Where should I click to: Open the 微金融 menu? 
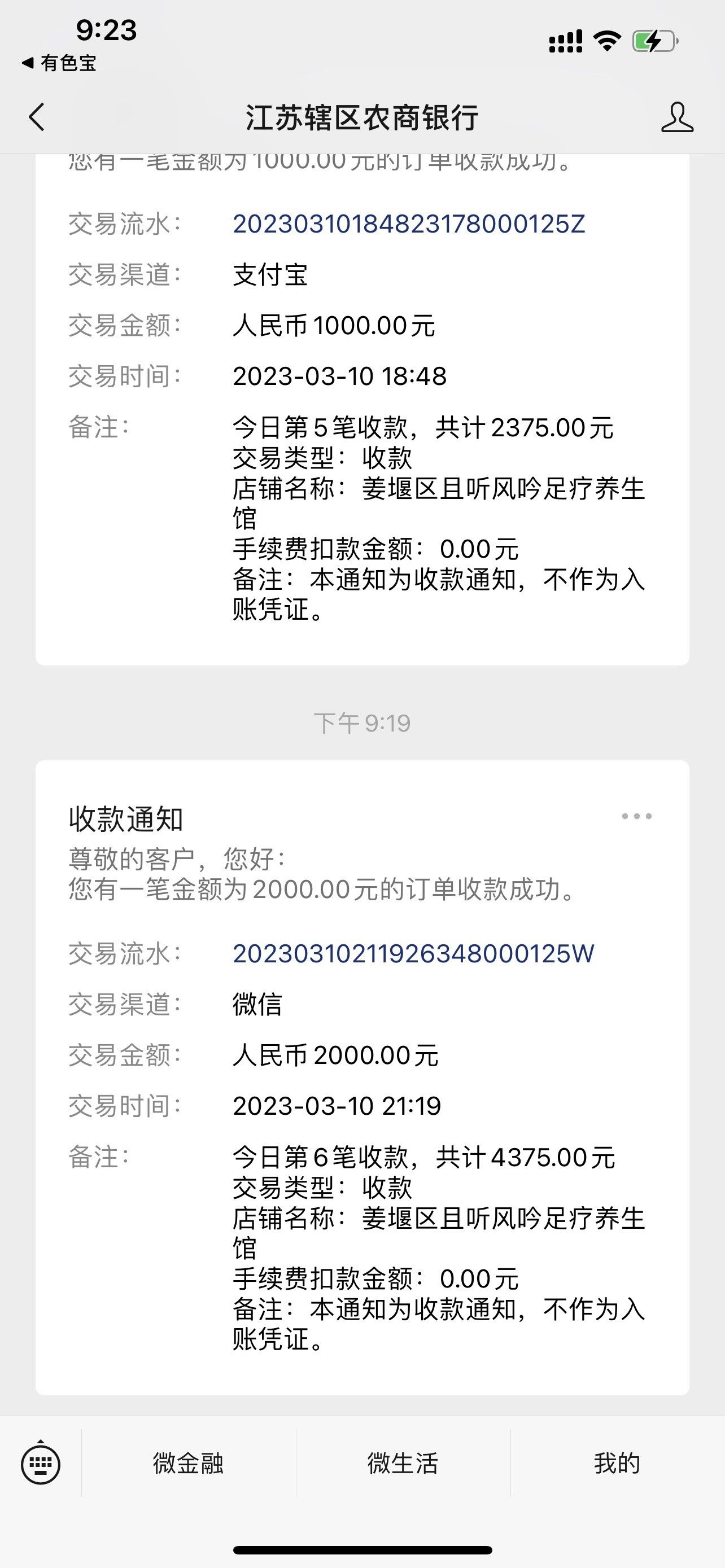tap(188, 1464)
